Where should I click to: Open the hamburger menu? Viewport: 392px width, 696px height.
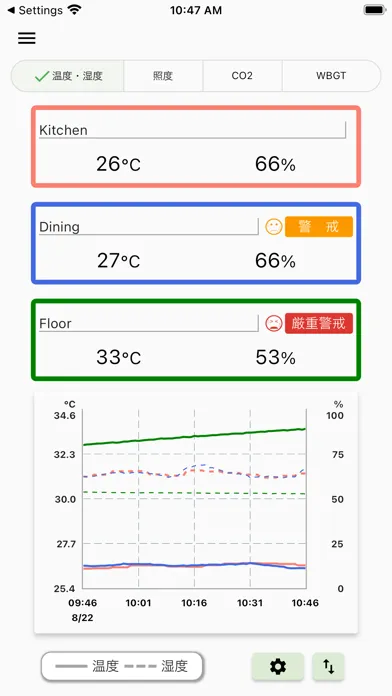click(27, 38)
